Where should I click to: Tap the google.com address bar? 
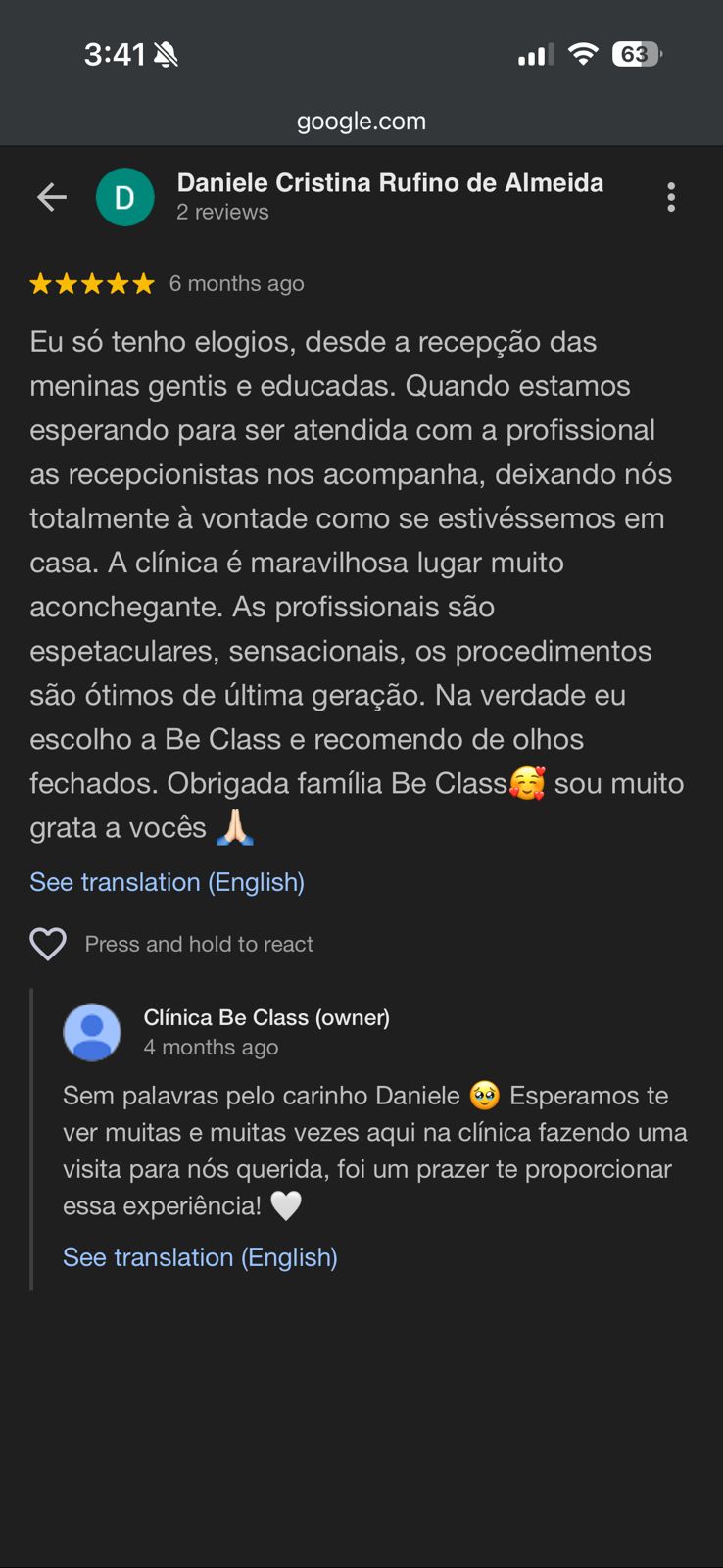361,122
